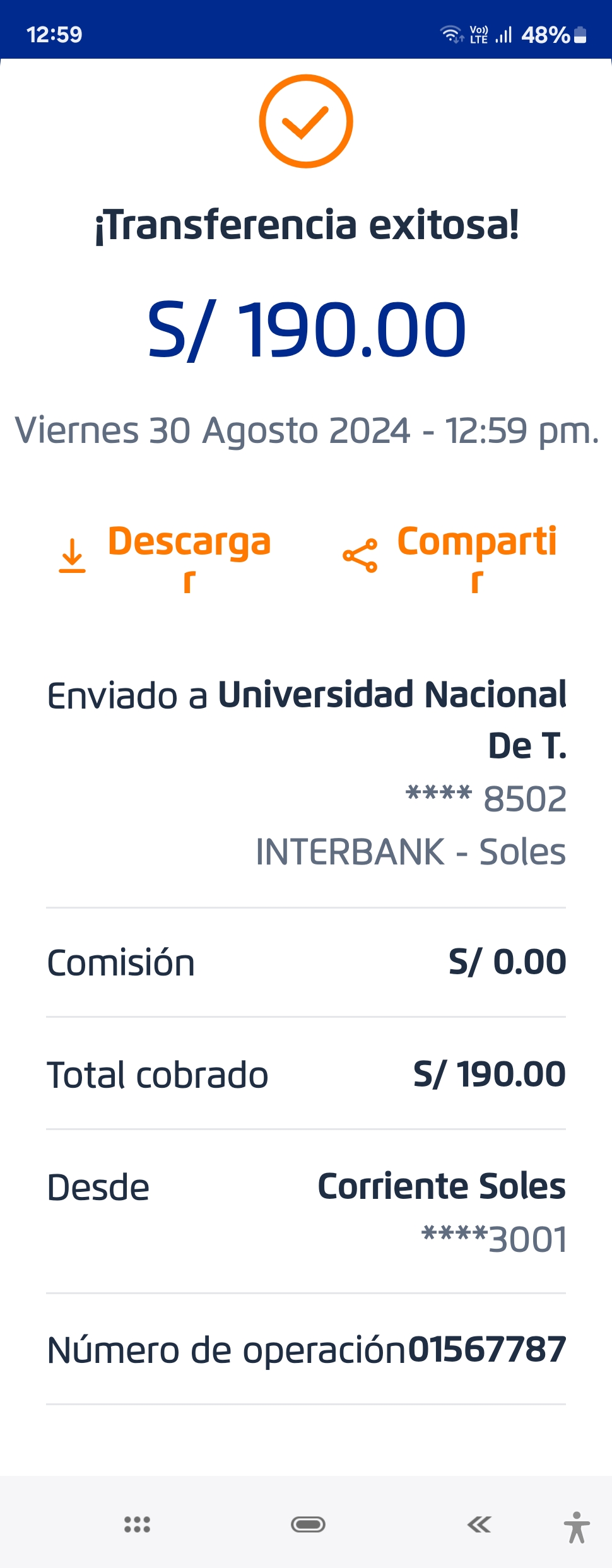Open recent apps from navigation bar
The height and width of the screenshot is (1568, 612).
137,1524
